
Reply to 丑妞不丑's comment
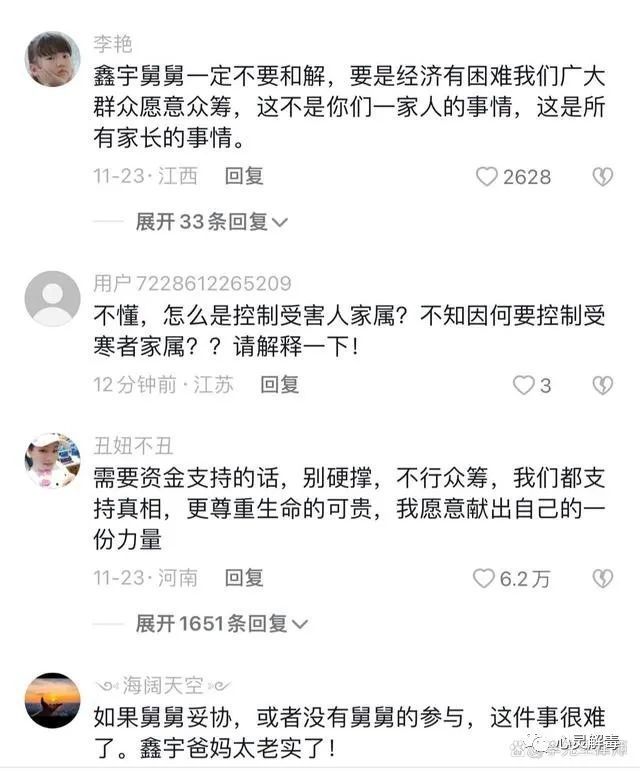(243, 577)
